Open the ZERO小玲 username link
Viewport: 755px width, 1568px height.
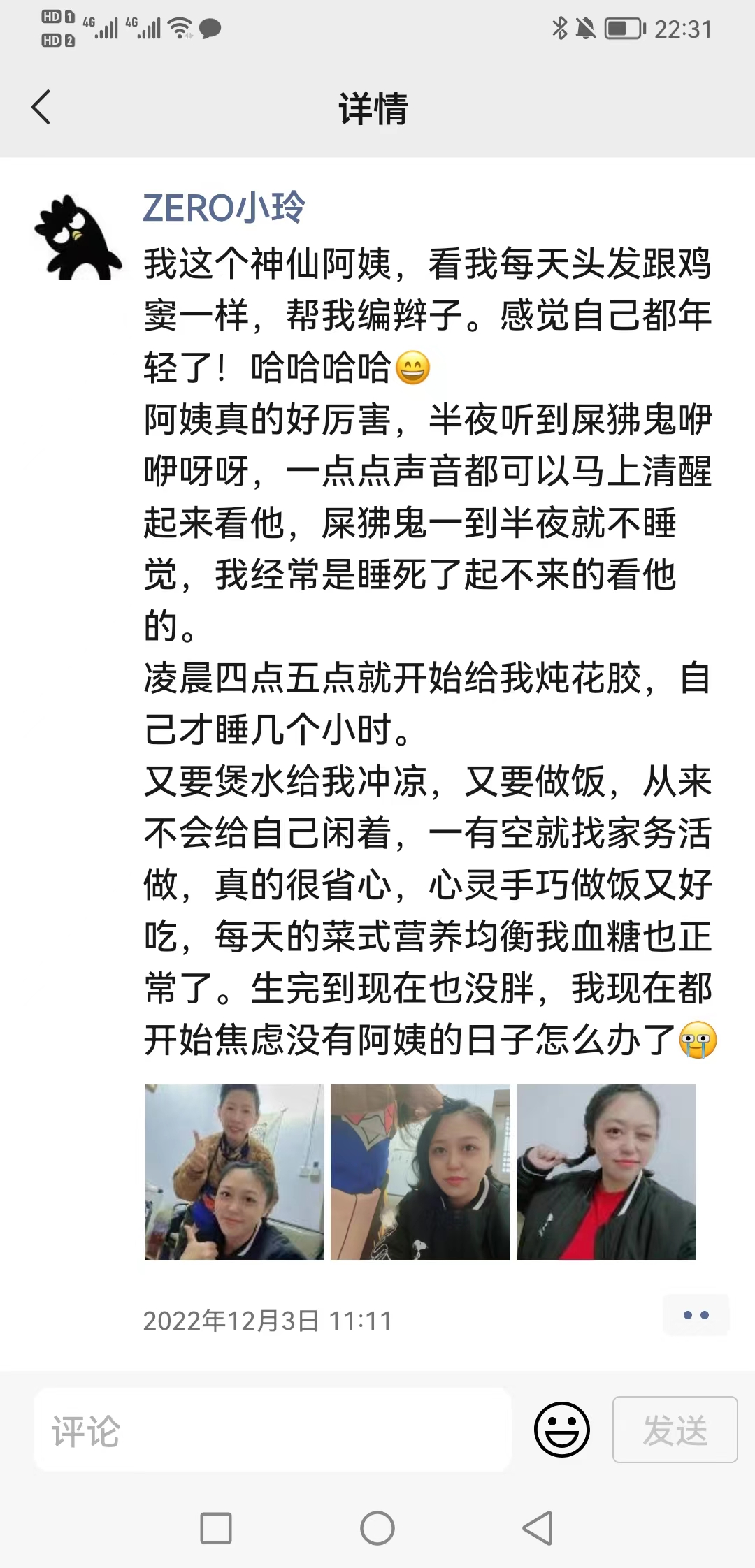pos(224,208)
